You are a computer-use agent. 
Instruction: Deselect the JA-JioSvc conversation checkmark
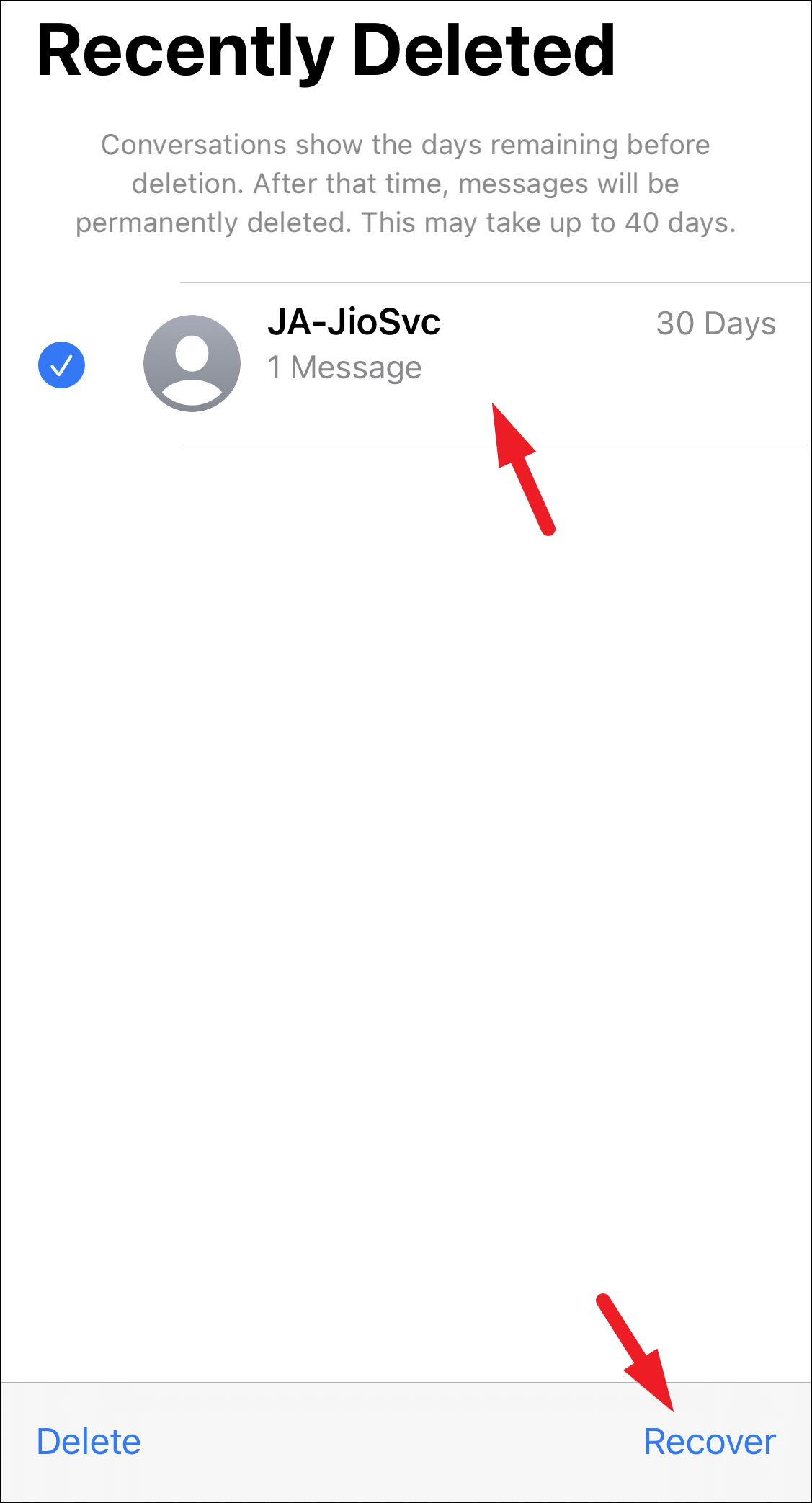(61, 365)
